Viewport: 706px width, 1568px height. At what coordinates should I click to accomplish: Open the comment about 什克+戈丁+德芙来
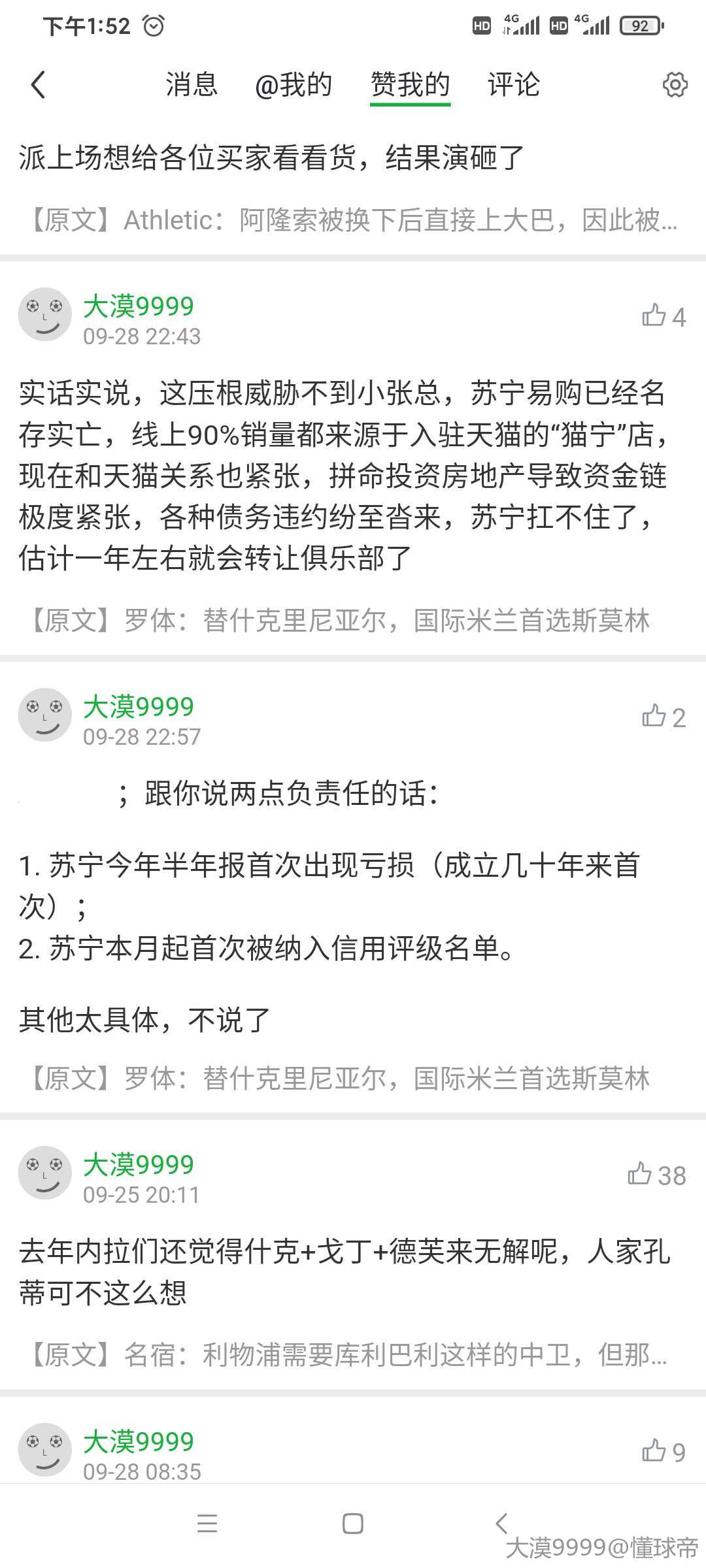click(343, 1272)
